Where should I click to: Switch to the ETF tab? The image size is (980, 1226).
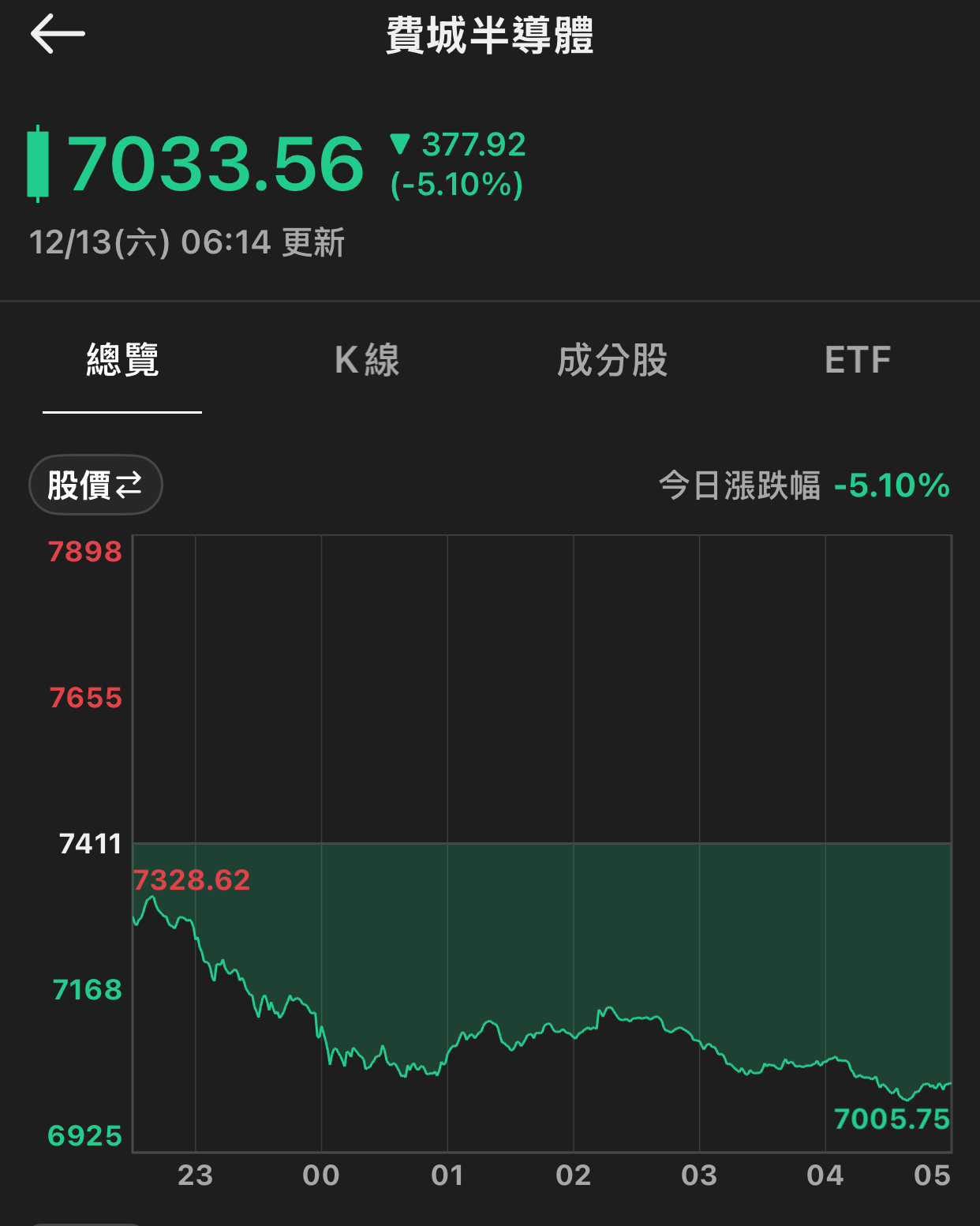click(858, 361)
